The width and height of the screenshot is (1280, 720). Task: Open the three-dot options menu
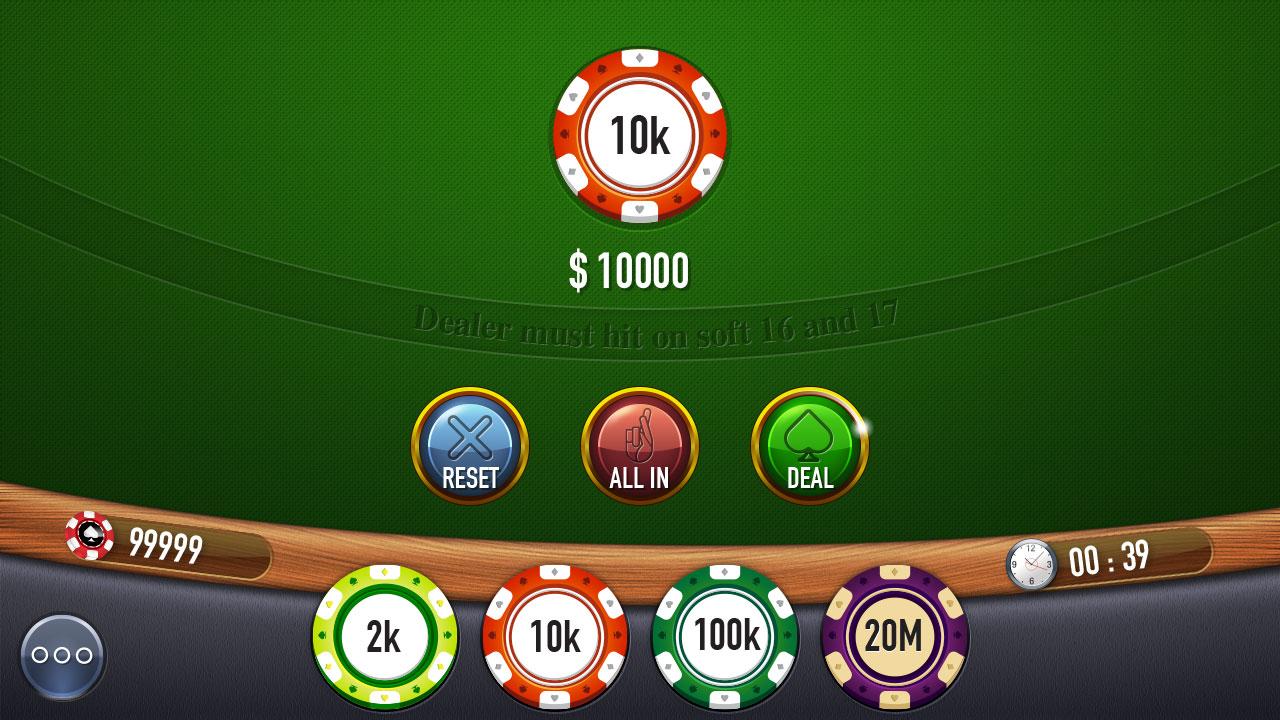pyautogui.click(x=62, y=656)
